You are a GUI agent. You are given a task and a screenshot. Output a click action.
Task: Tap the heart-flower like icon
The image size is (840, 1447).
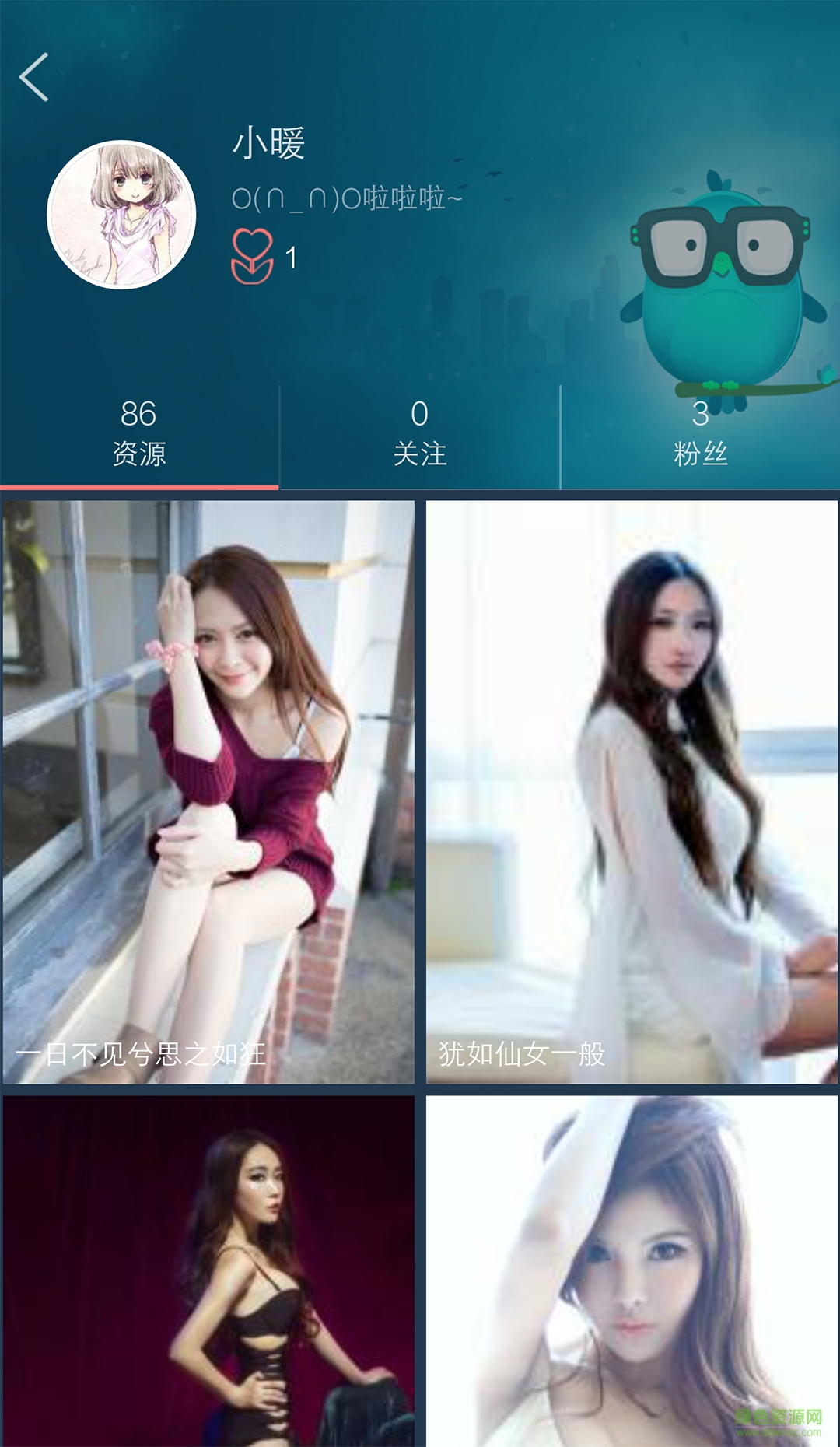pyautogui.click(x=253, y=257)
